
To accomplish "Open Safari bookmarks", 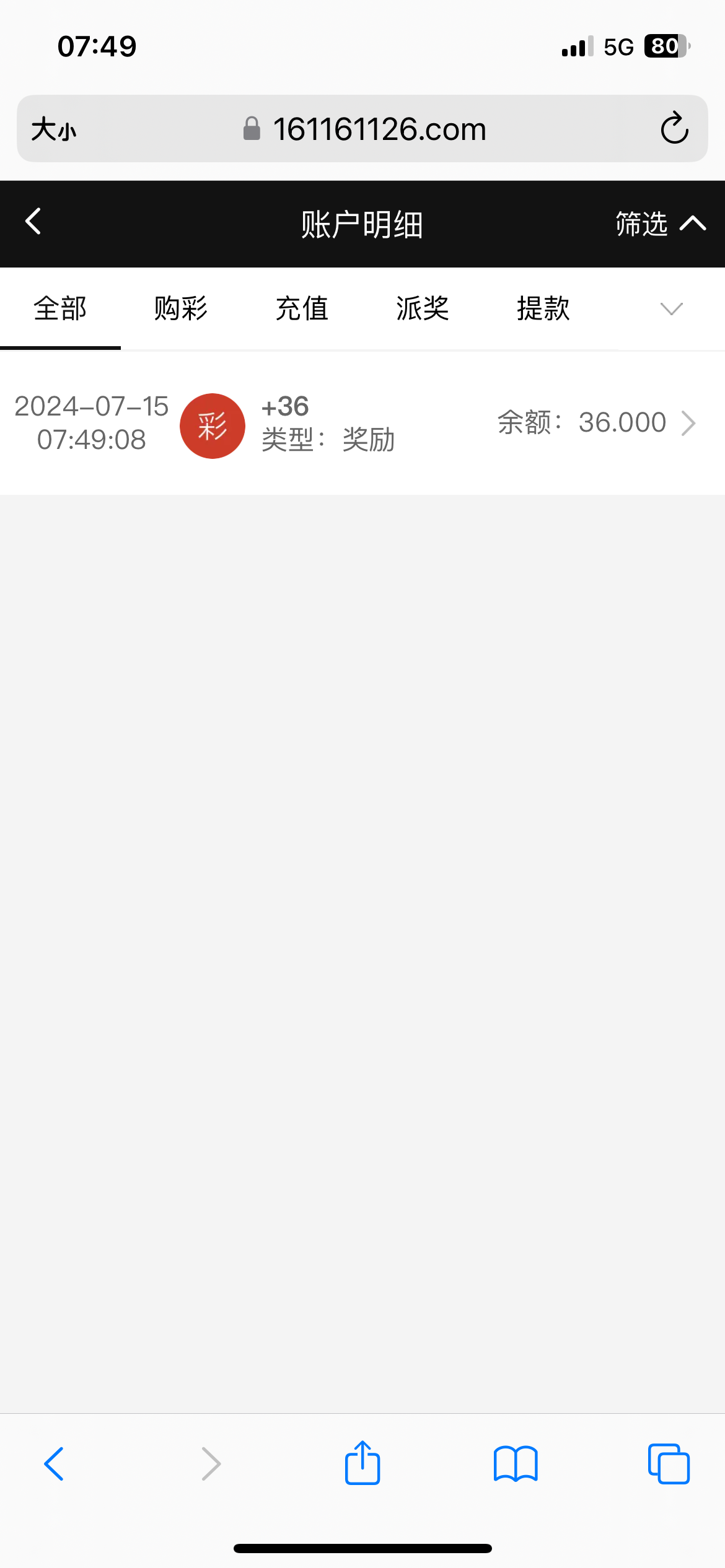I will pyautogui.click(x=516, y=1464).
